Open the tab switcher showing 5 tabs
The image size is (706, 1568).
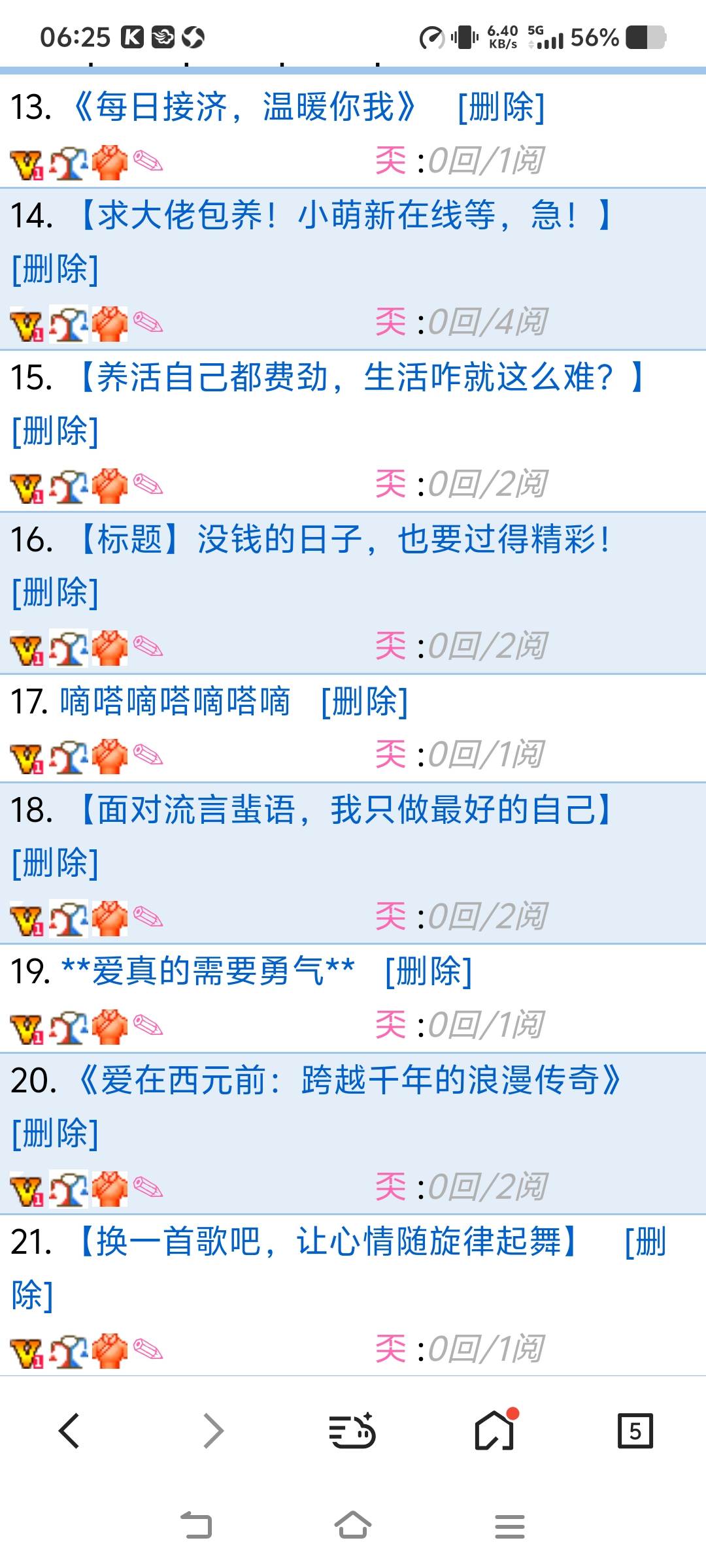pyautogui.click(x=635, y=1431)
